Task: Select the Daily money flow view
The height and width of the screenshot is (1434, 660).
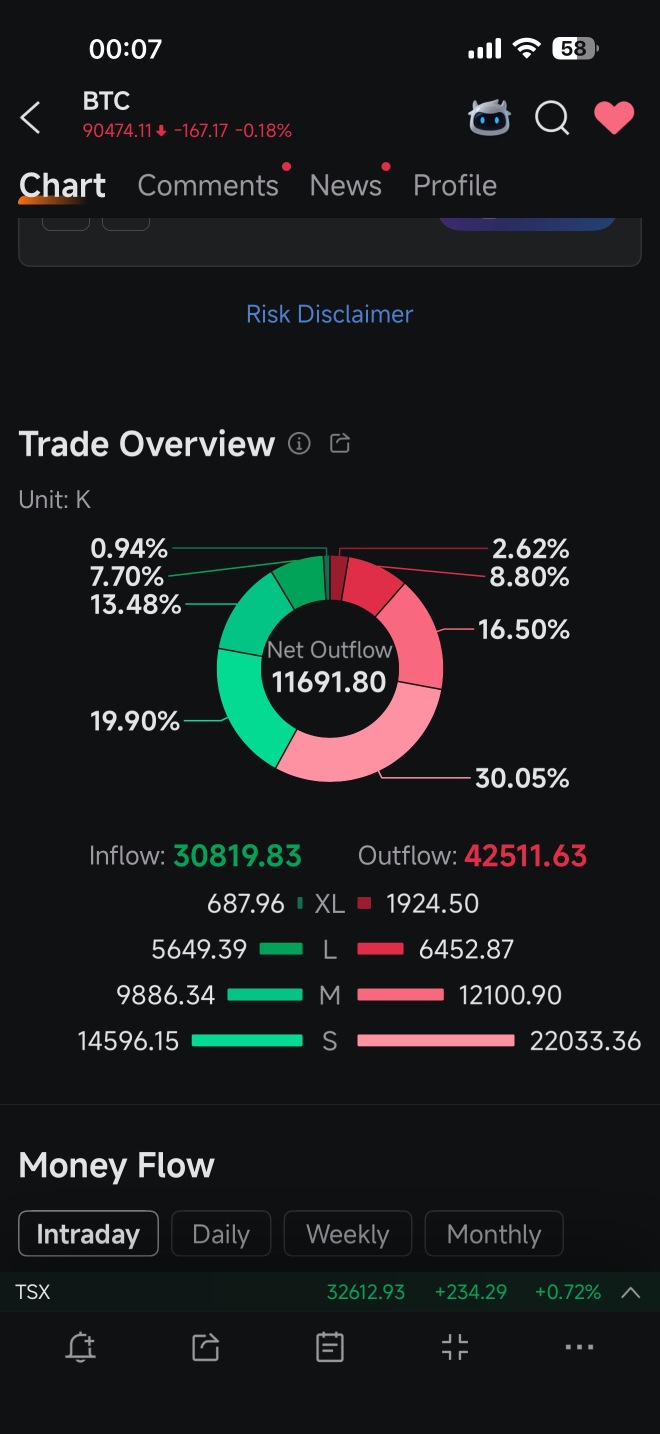Action: point(221,1234)
